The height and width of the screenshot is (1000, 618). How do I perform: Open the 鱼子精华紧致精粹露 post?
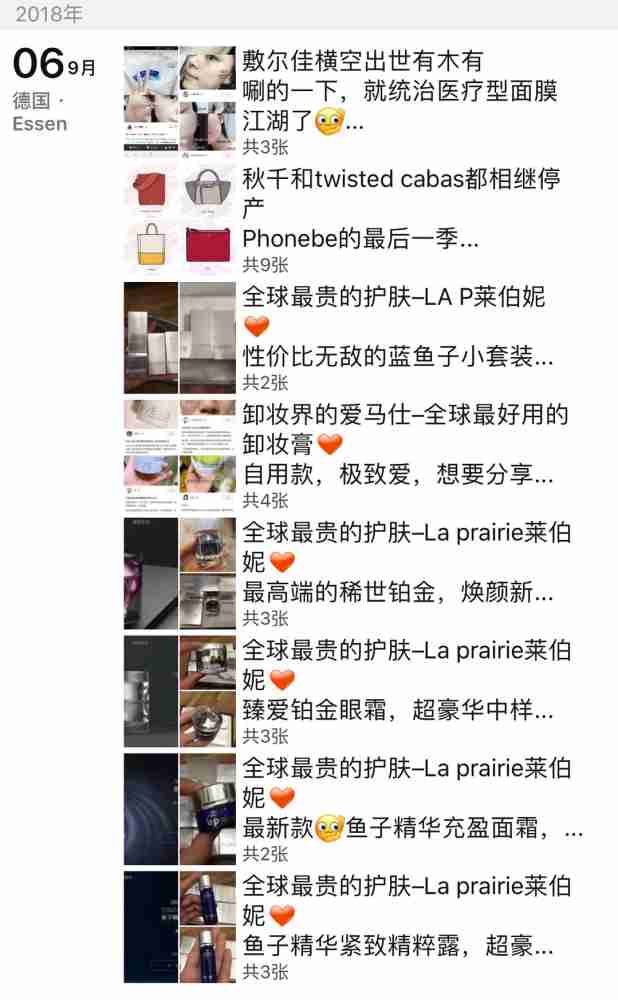click(400, 915)
